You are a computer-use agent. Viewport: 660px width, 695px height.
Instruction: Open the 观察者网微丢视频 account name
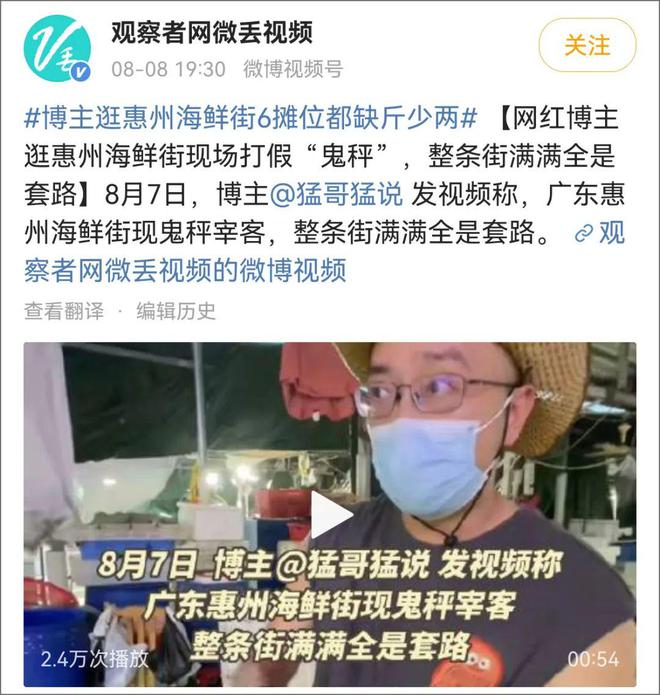tap(211, 32)
